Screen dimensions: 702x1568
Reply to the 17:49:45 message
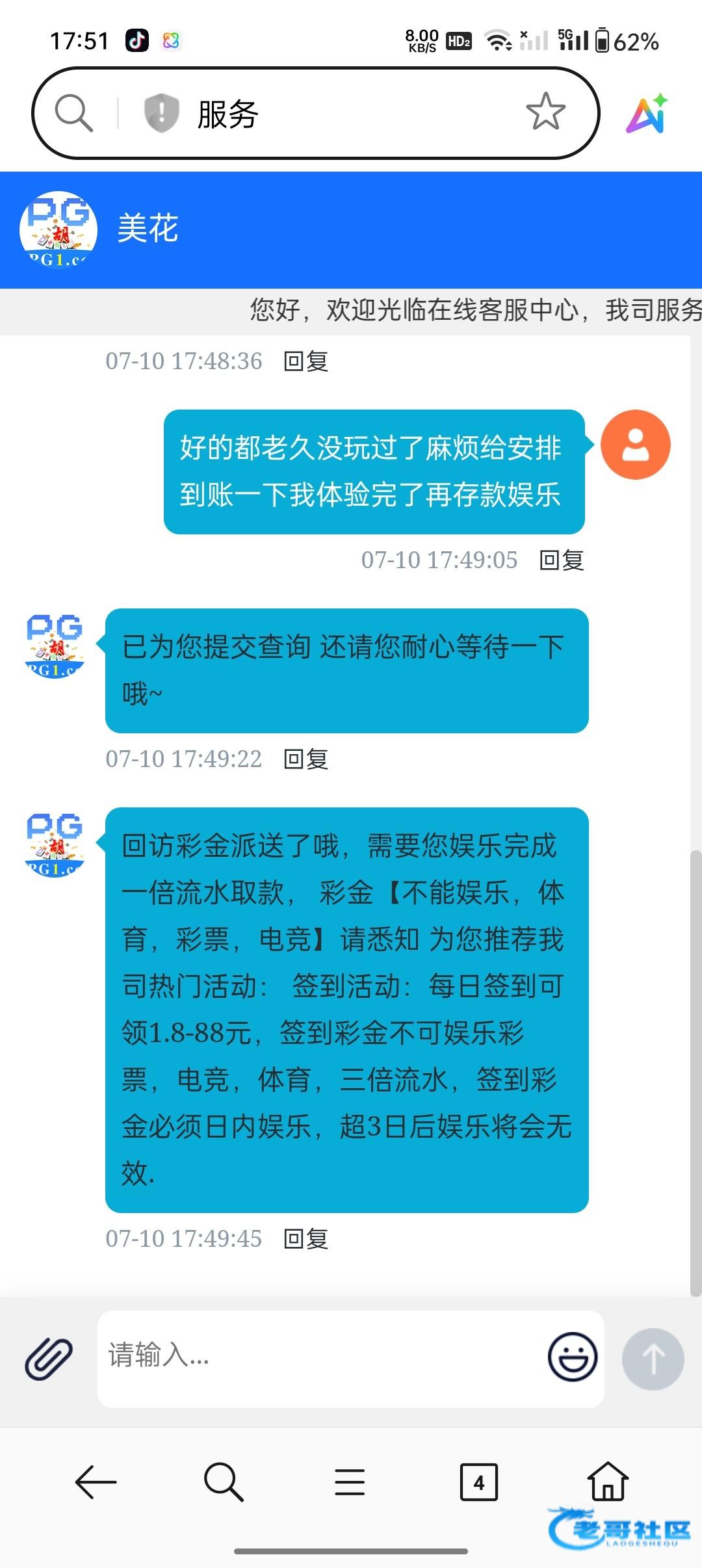pos(306,1238)
